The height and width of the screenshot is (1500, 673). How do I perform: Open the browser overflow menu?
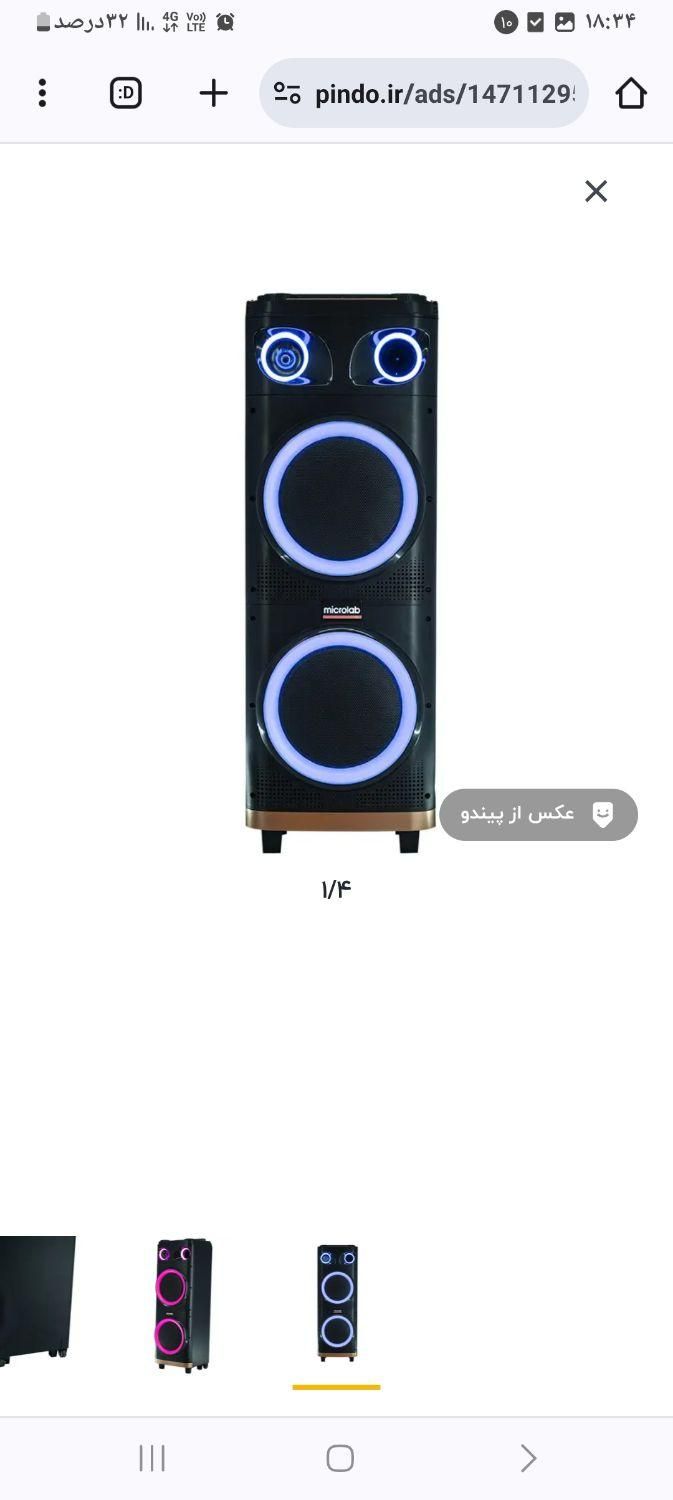click(x=42, y=93)
